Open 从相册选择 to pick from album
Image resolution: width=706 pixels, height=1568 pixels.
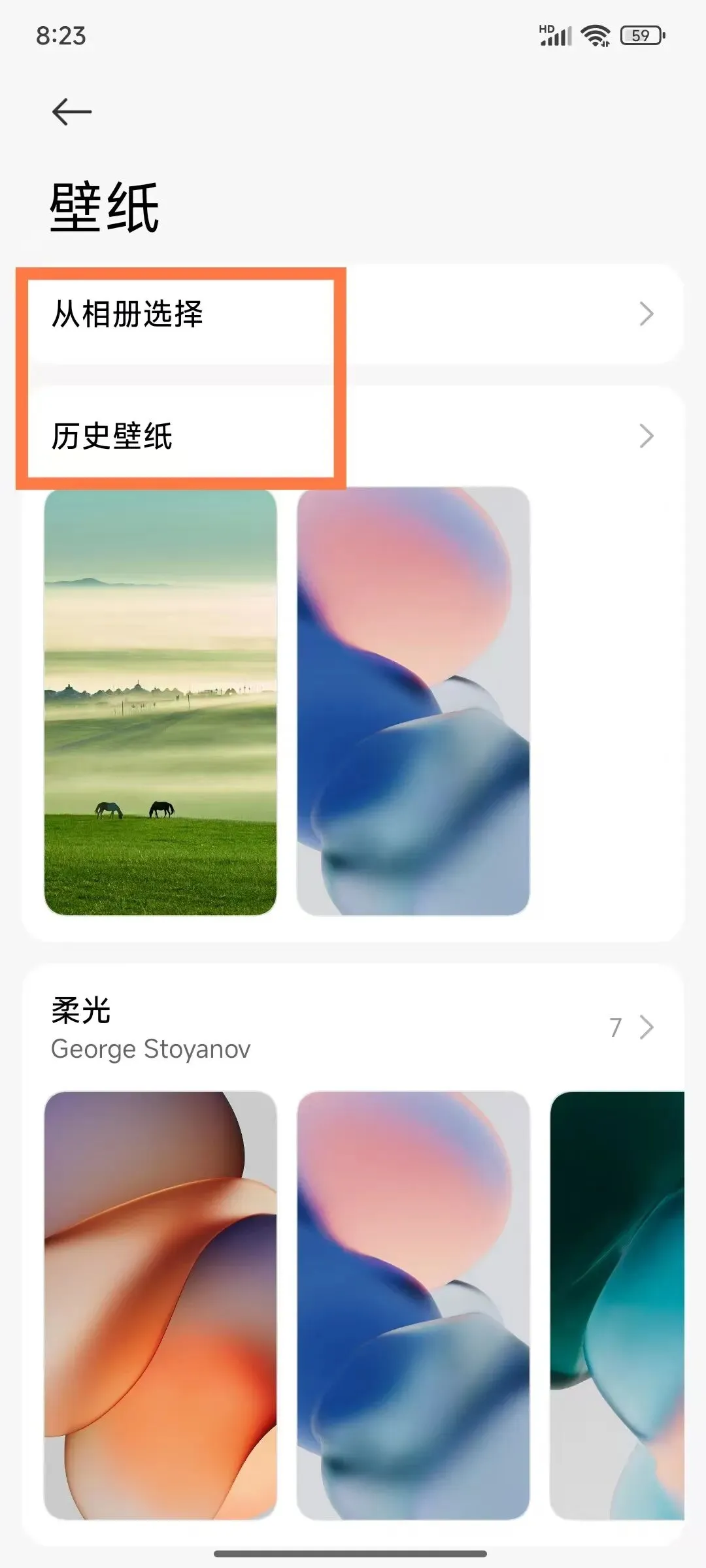point(353,314)
